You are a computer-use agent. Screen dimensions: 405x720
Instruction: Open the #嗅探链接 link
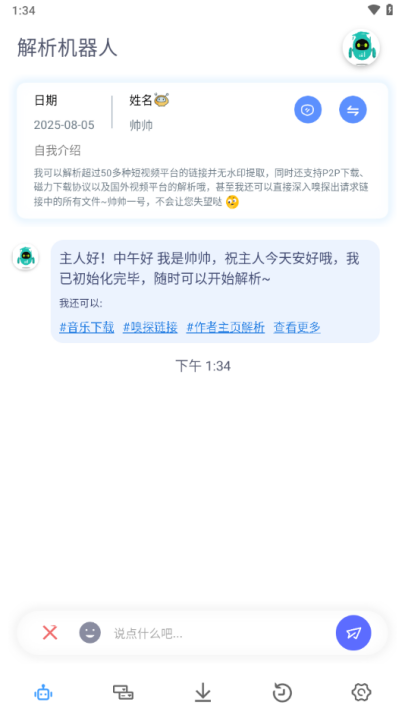click(150, 327)
